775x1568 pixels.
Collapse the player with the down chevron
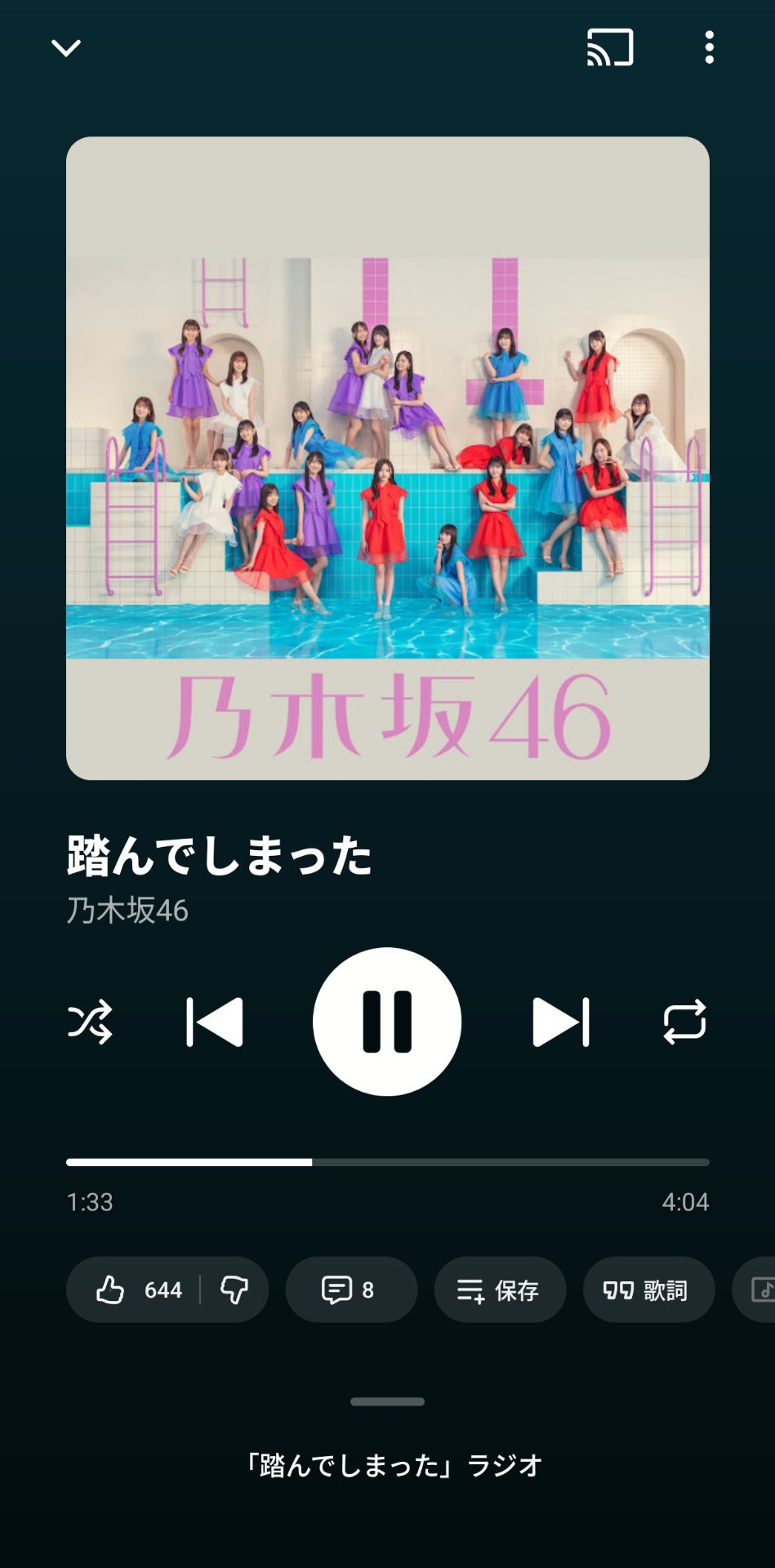click(x=65, y=48)
